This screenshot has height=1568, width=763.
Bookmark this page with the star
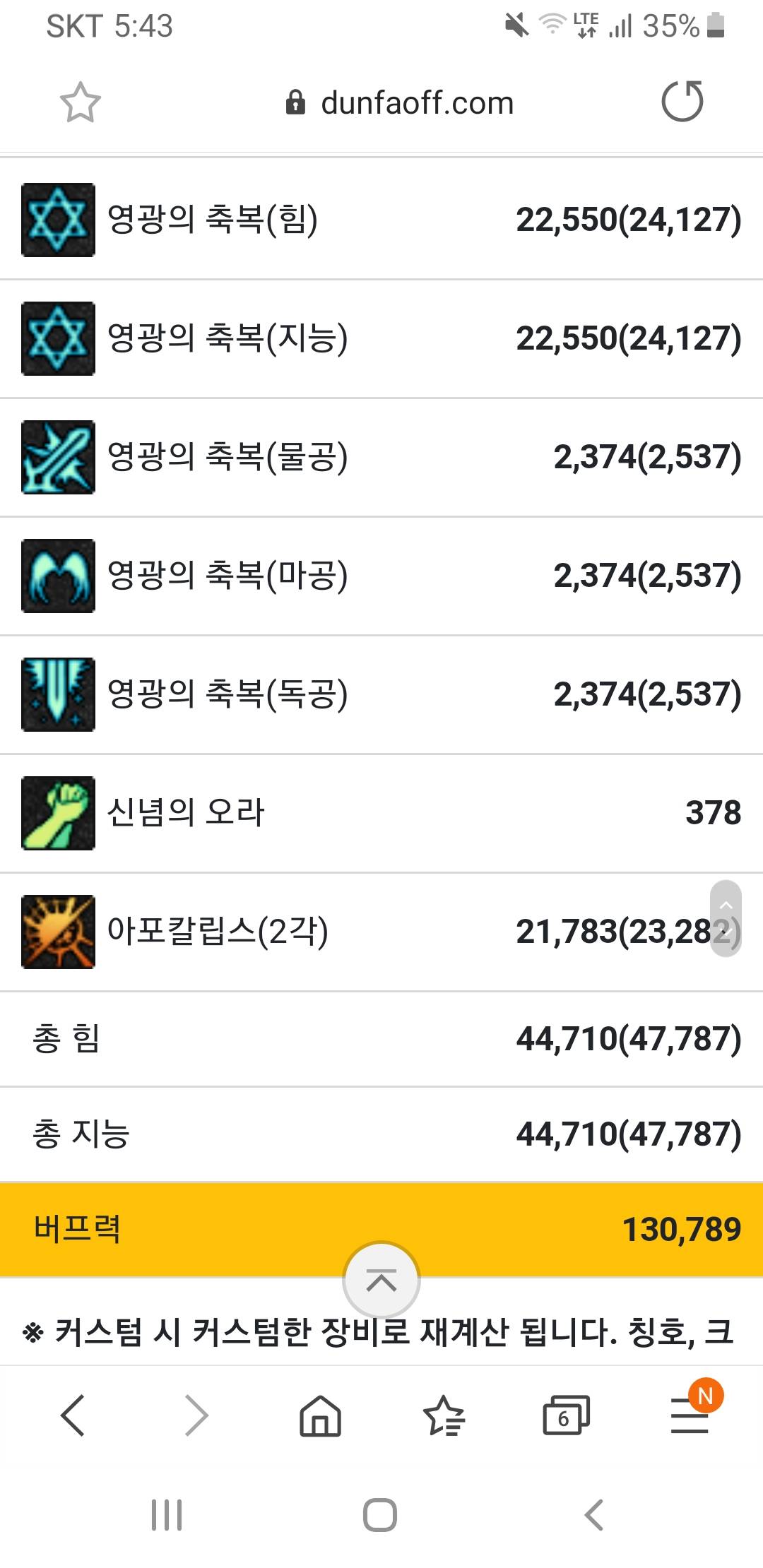tap(80, 102)
